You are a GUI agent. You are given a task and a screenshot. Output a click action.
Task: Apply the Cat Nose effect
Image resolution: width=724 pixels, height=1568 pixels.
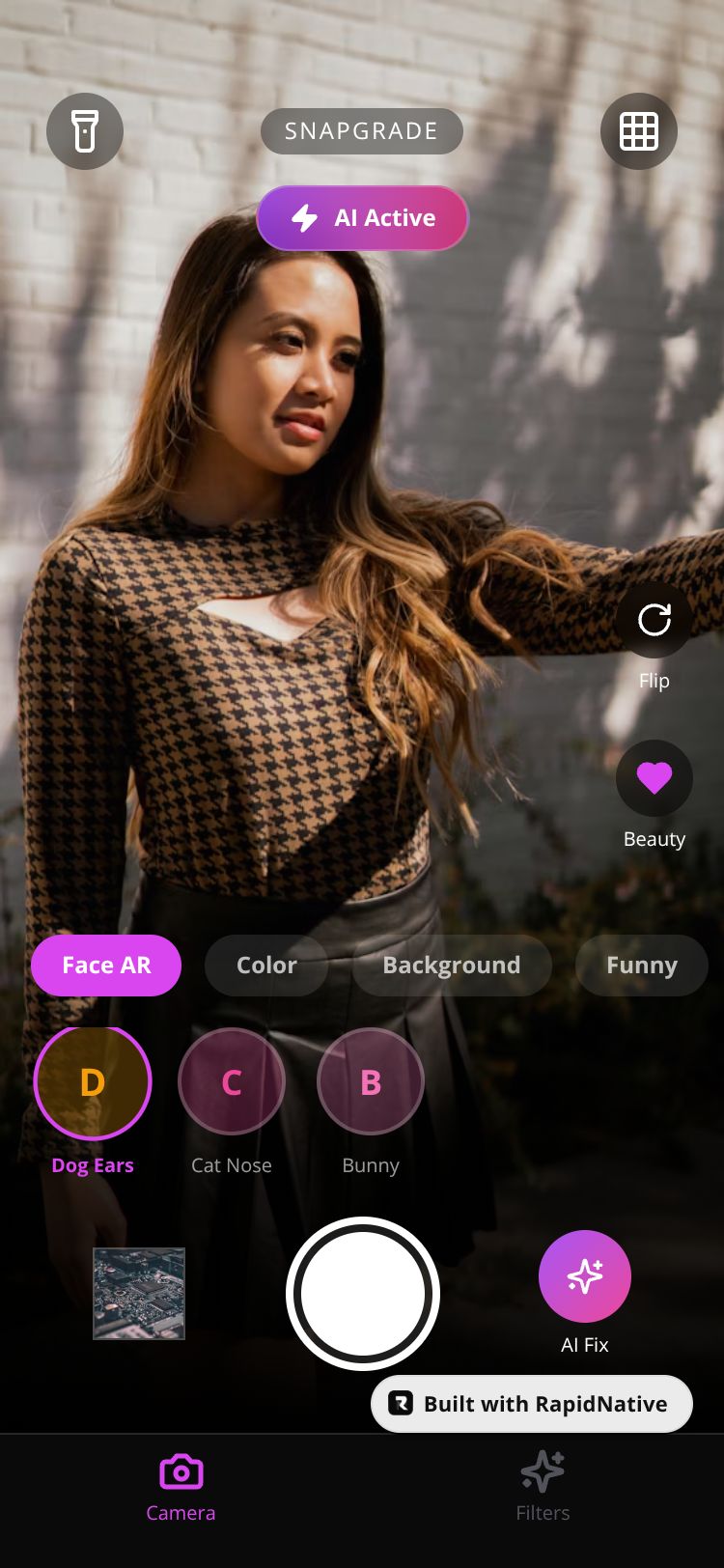(x=232, y=1081)
